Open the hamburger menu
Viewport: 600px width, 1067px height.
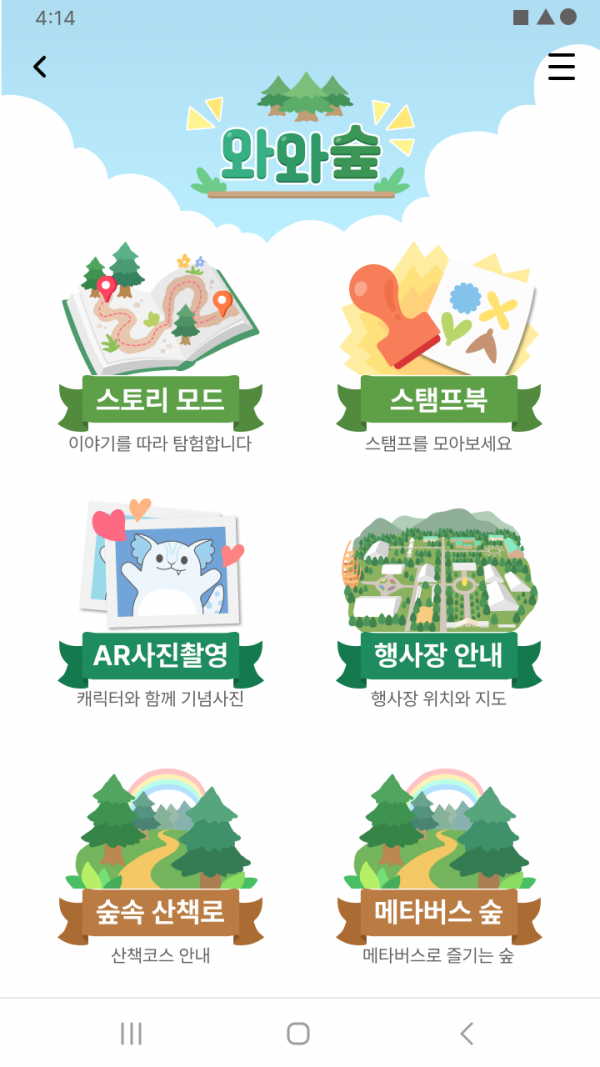point(561,66)
